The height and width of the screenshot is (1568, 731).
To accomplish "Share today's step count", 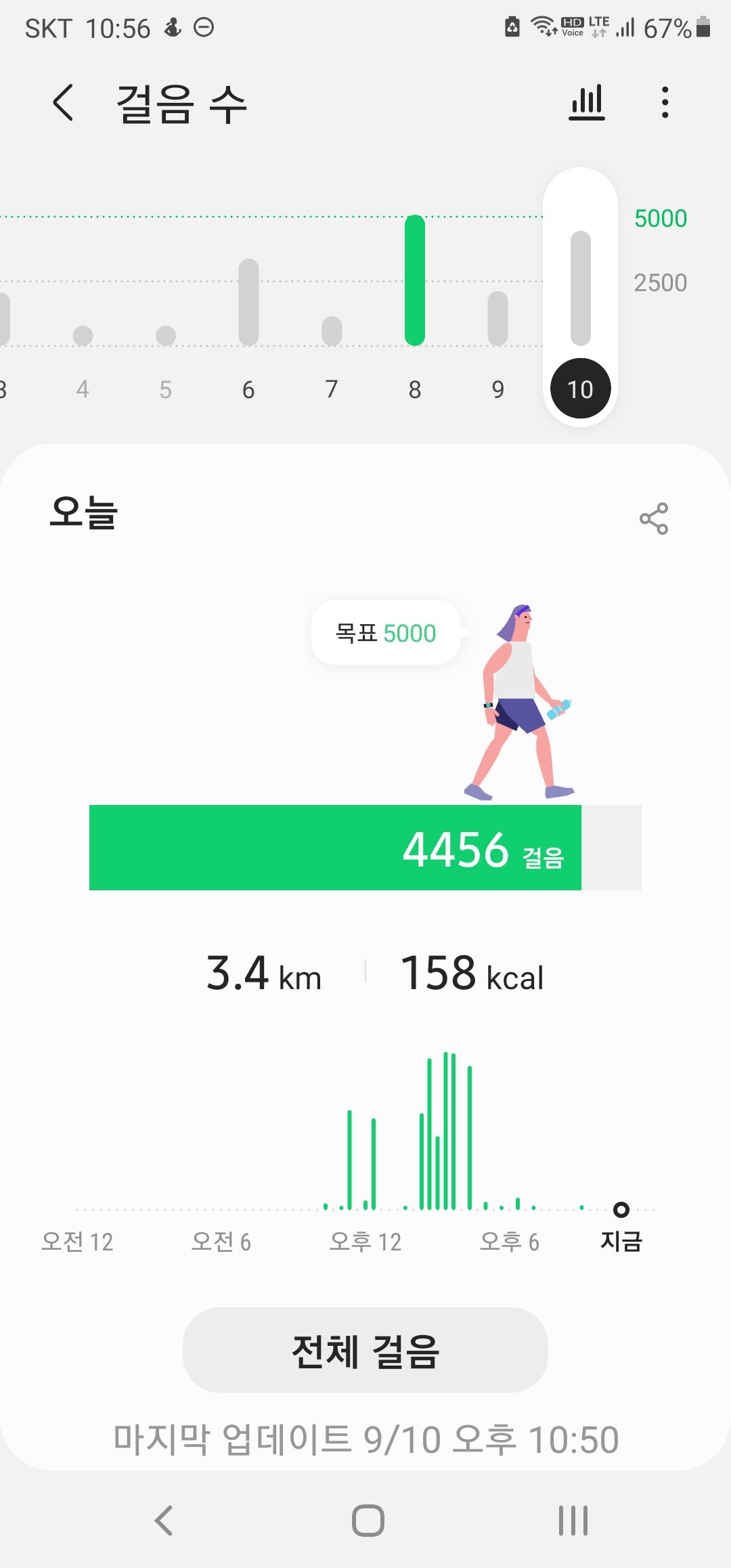I will (x=653, y=519).
